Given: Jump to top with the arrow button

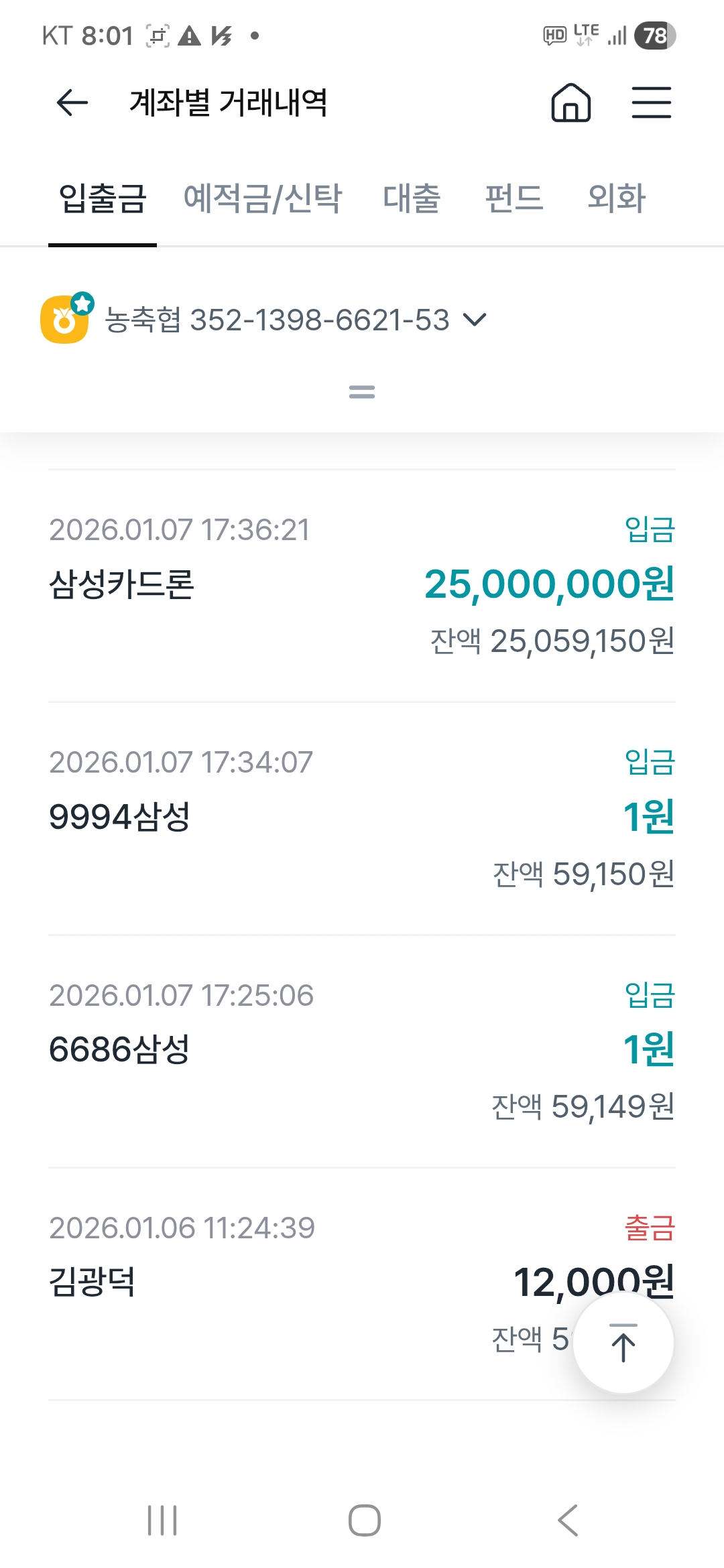Looking at the screenshot, I should tap(623, 1343).
